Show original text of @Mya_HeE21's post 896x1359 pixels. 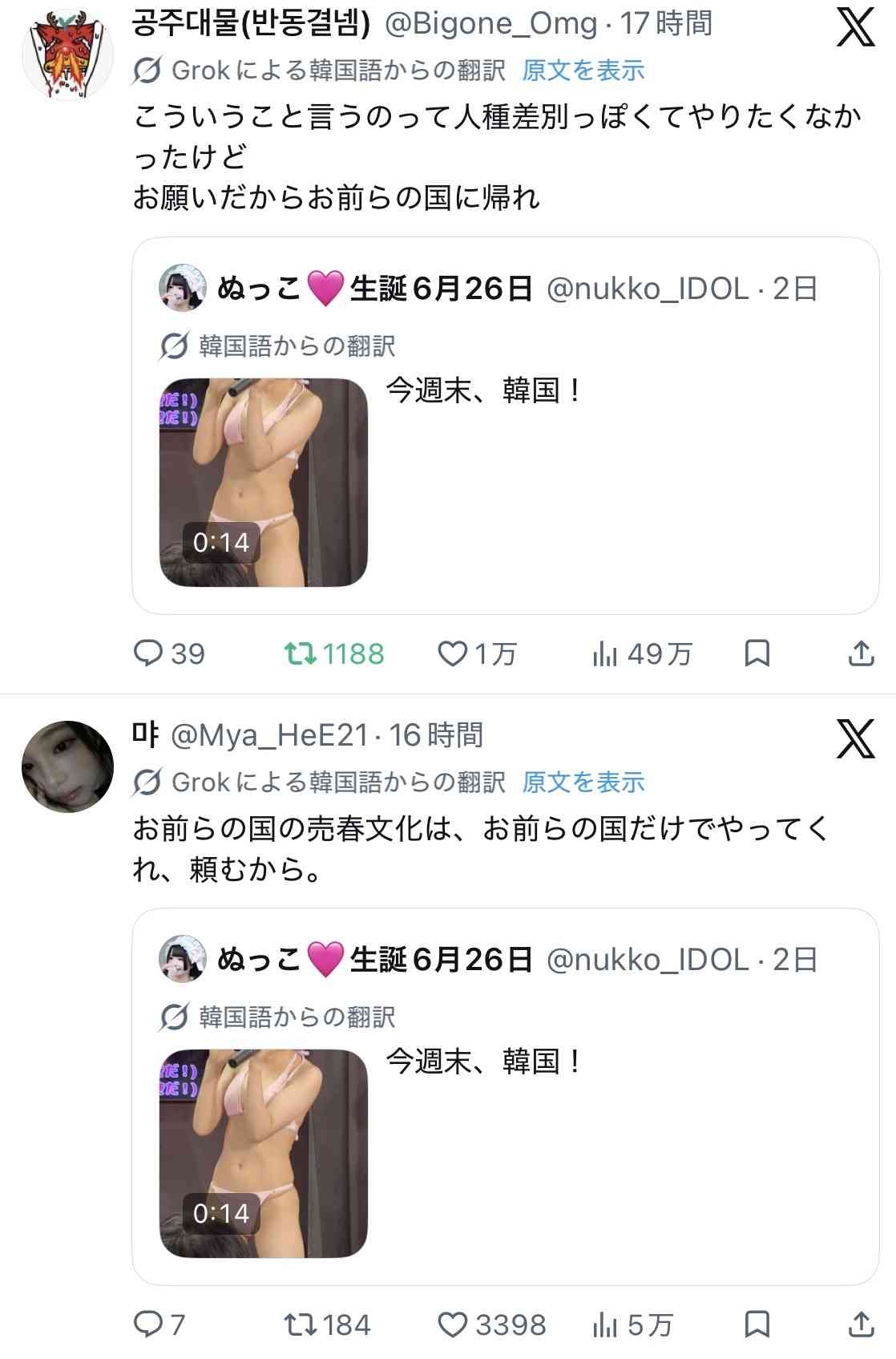coord(583,782)
